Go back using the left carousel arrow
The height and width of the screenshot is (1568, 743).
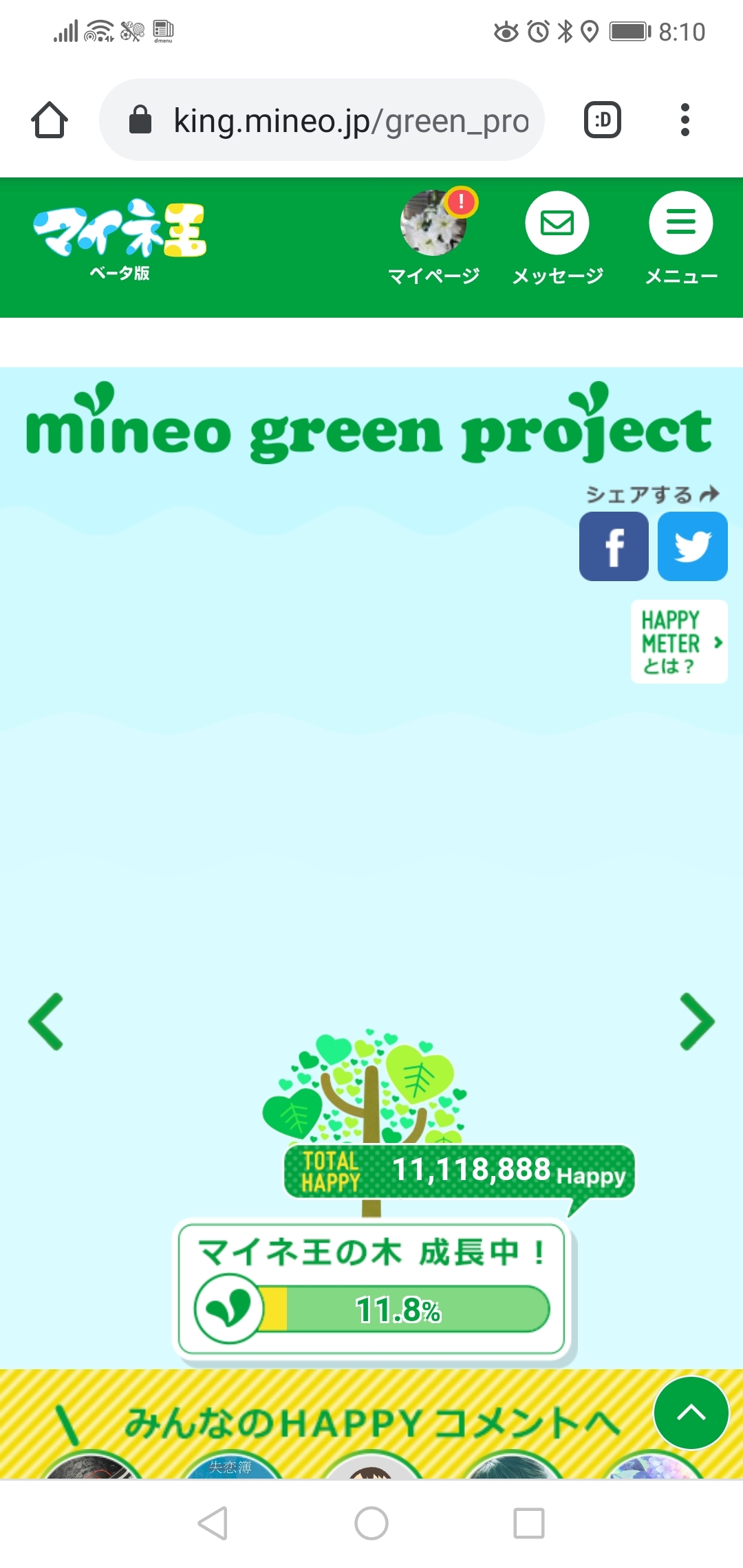[x=46, y=1023]
